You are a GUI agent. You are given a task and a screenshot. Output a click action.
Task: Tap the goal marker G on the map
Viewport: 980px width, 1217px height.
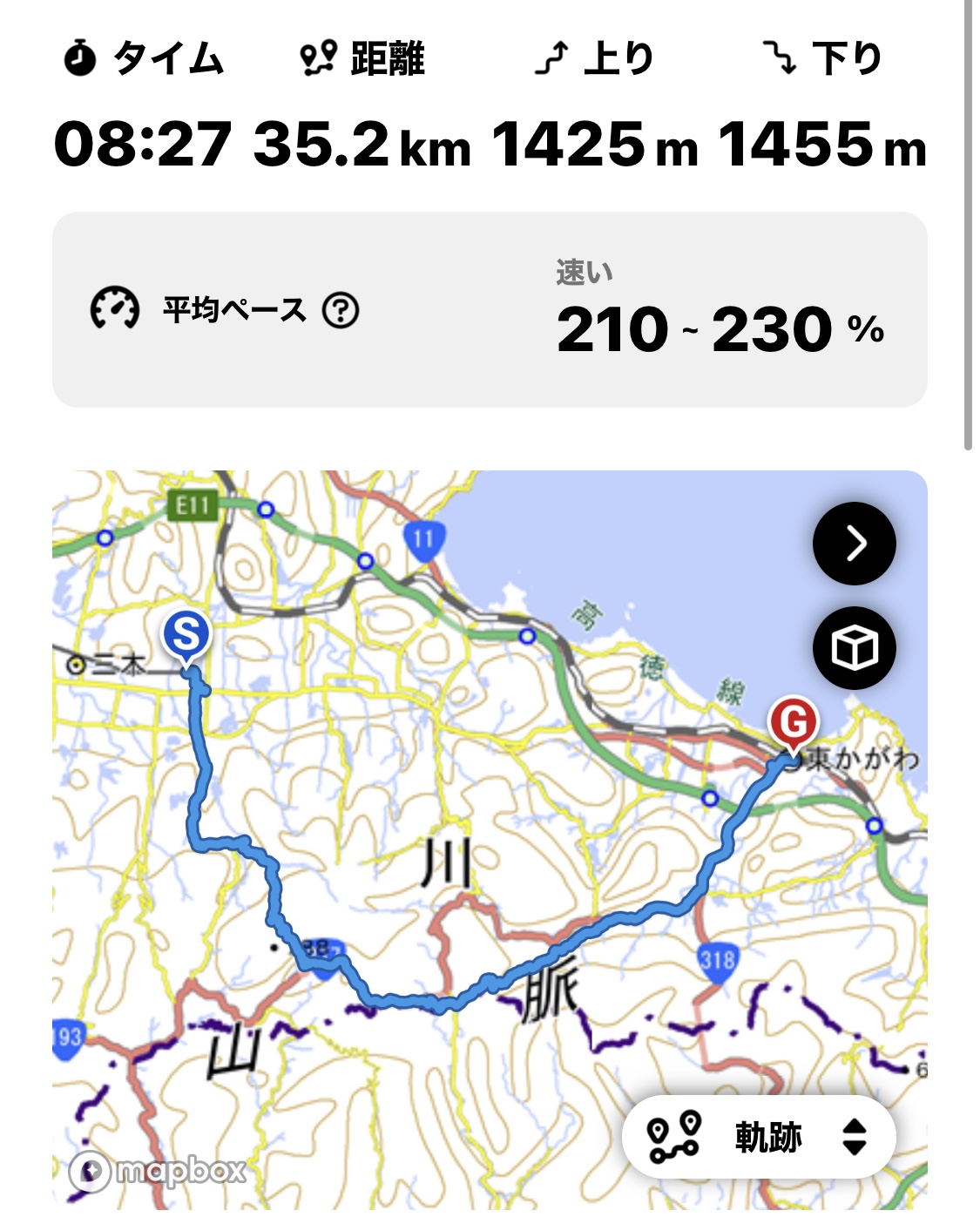(793, 722)
